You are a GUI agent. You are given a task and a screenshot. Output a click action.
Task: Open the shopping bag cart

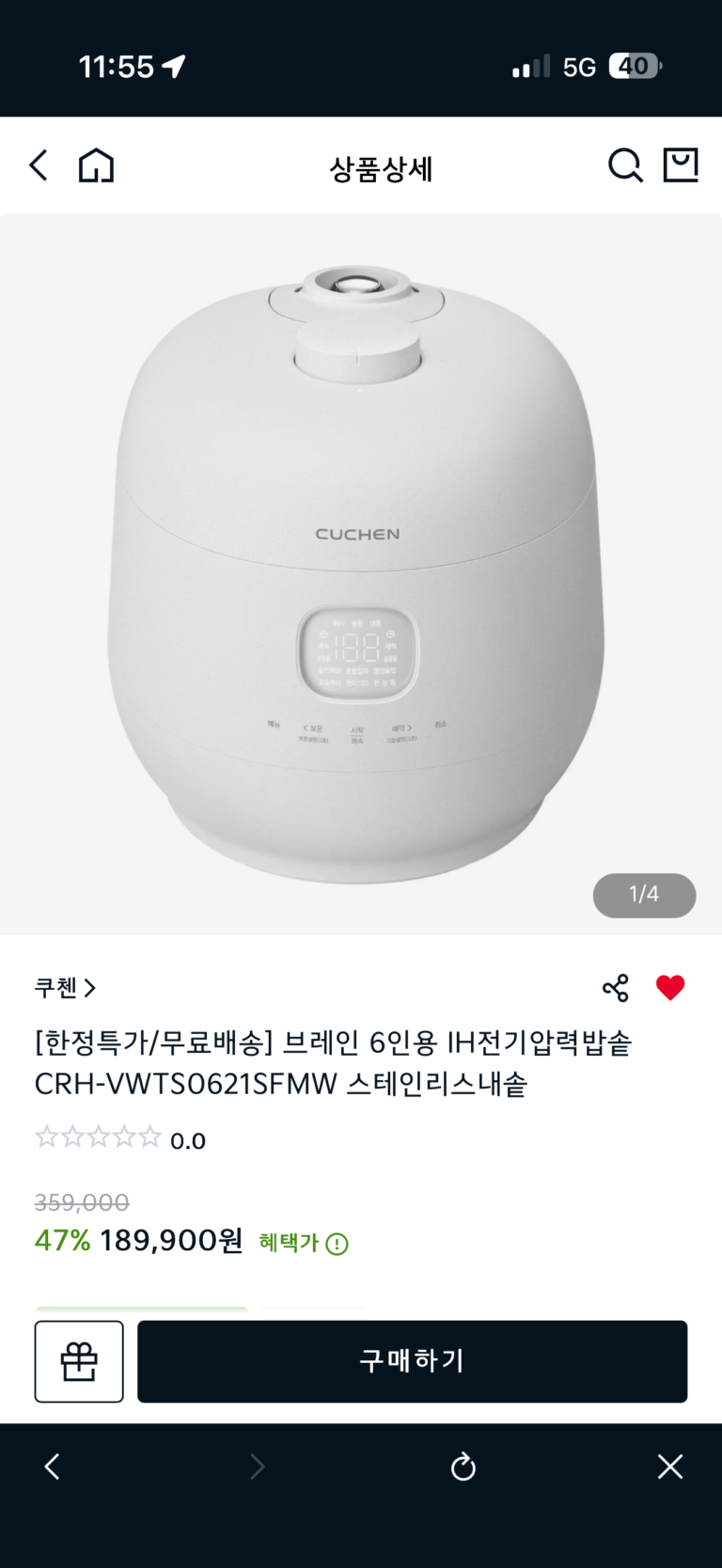tap(681, 165)
